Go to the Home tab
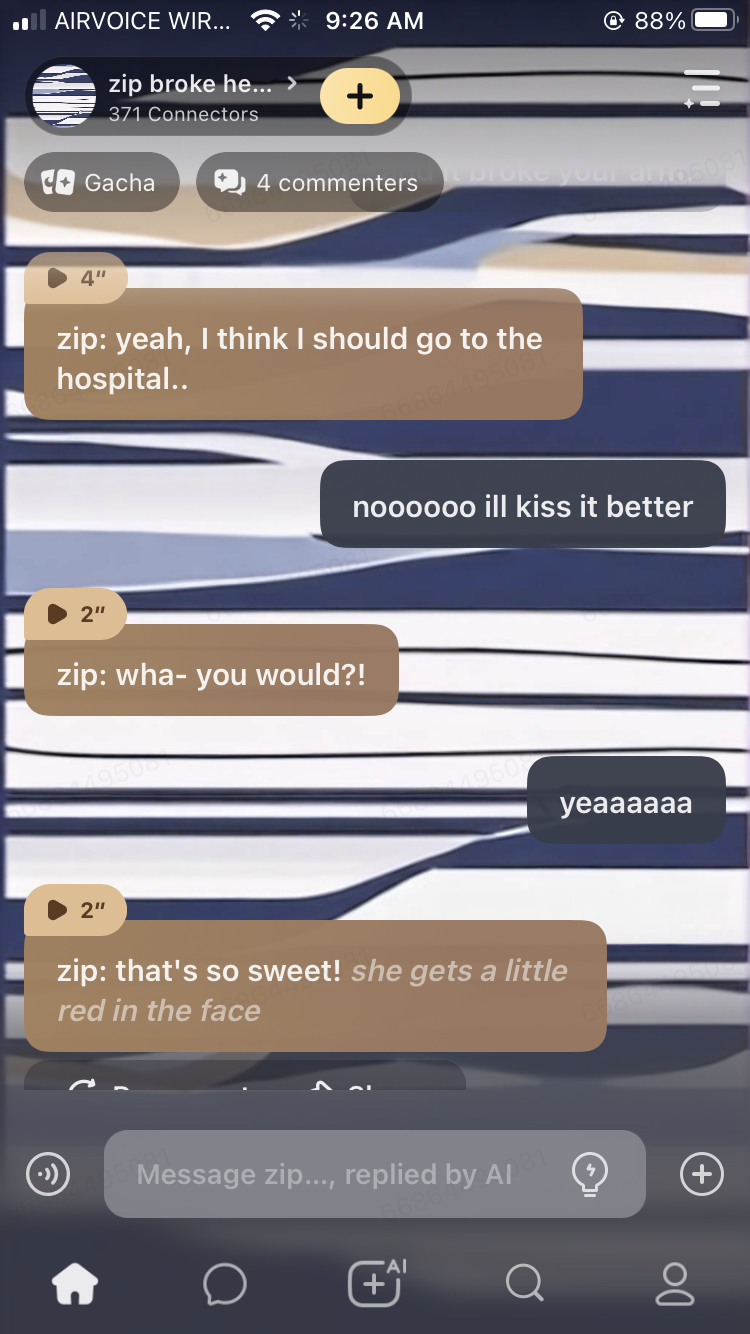 [x=75, y=1283]
